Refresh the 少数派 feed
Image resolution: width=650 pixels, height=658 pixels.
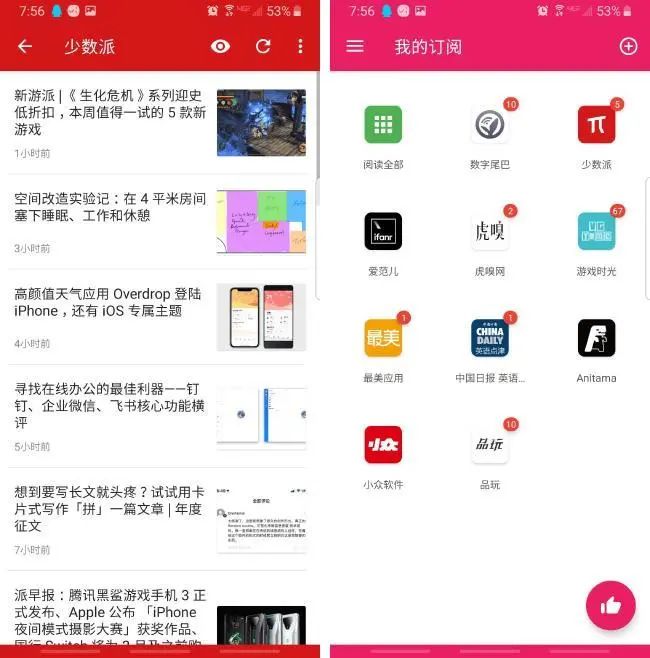point(263,47)
